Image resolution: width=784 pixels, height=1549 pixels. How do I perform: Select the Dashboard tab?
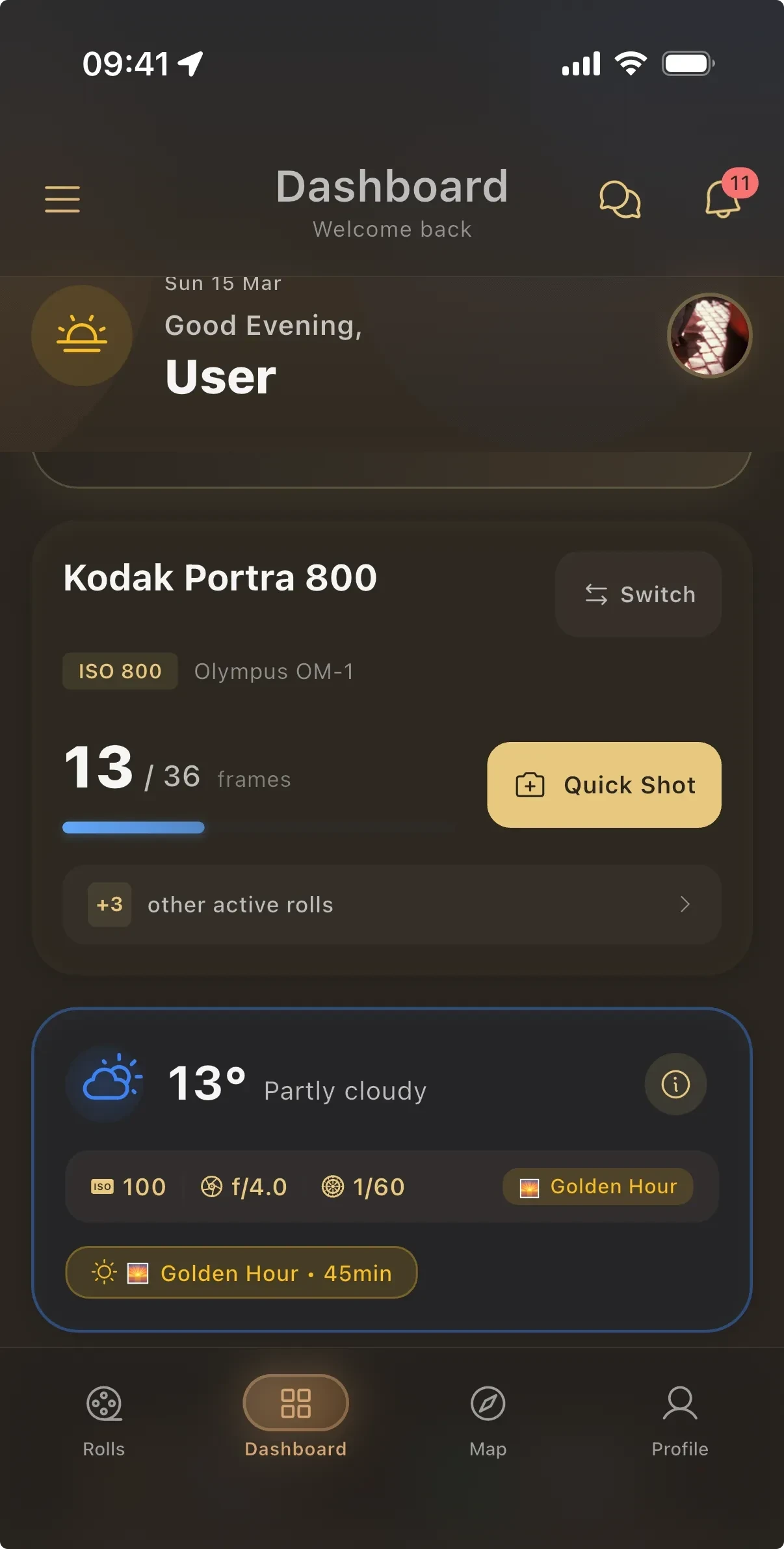click(x=296, y=1420)
